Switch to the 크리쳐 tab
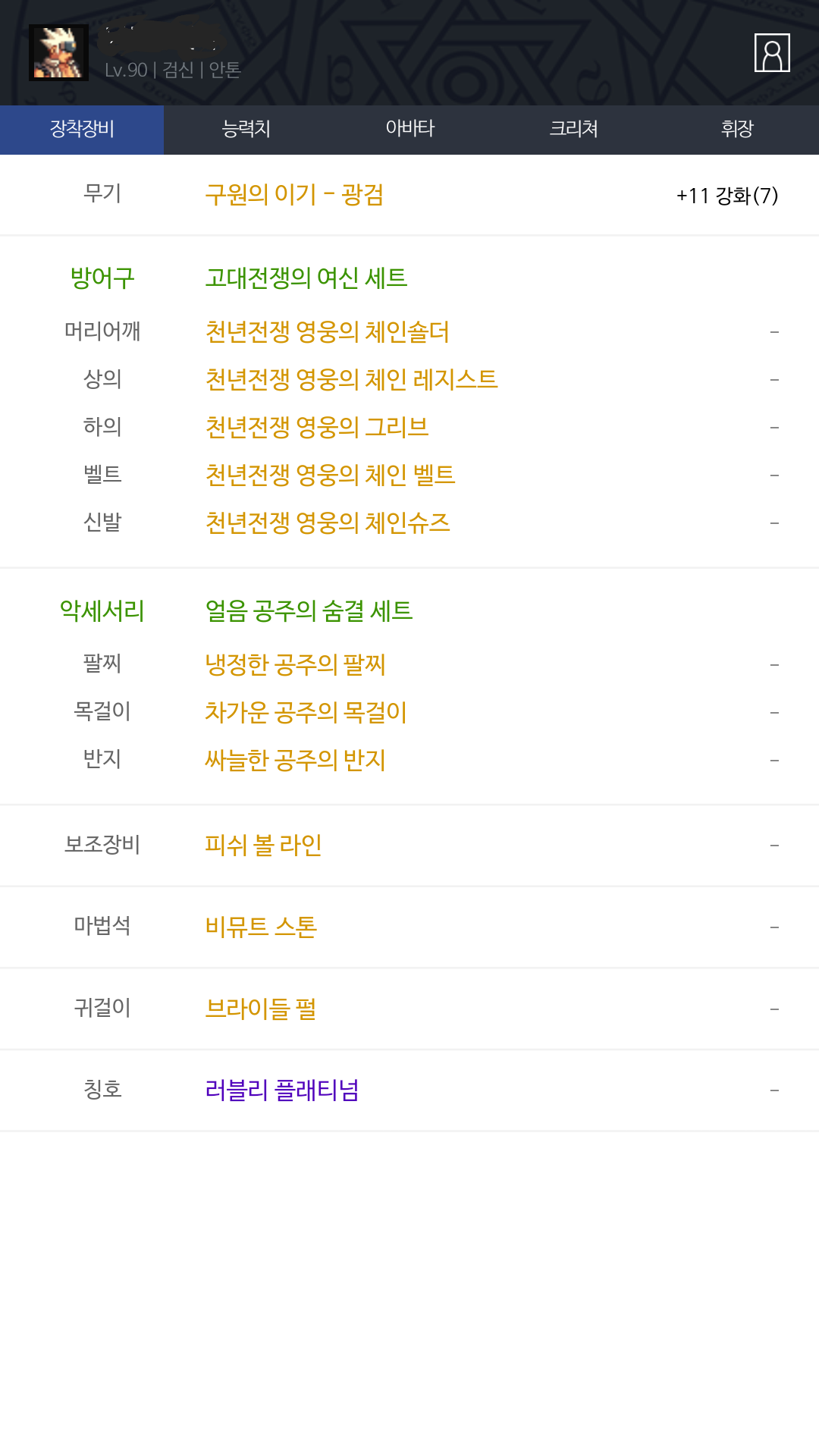This screenshot has height=1456, width=819. coord(573,130)
